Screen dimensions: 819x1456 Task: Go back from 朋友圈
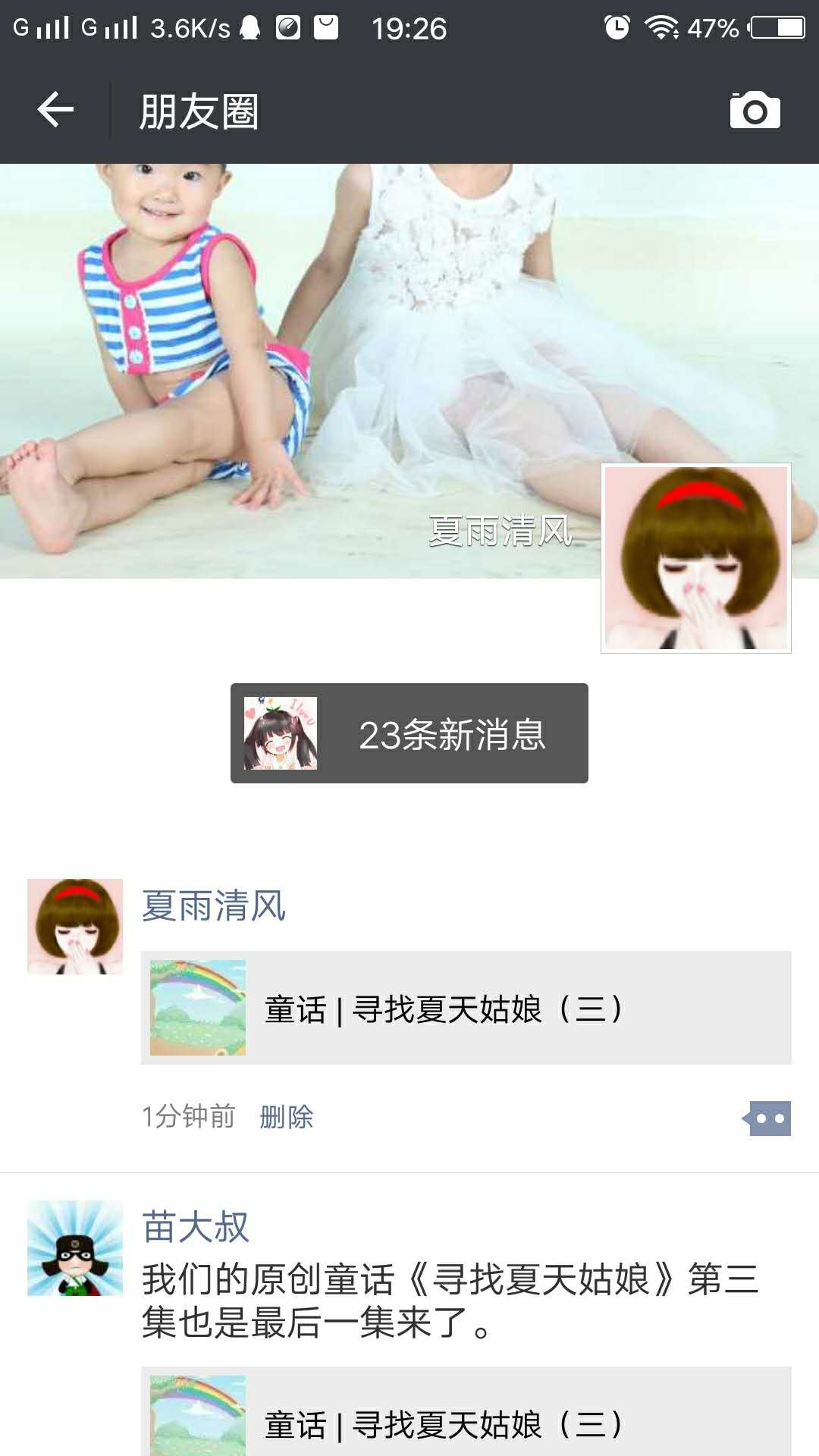[55, 111]
